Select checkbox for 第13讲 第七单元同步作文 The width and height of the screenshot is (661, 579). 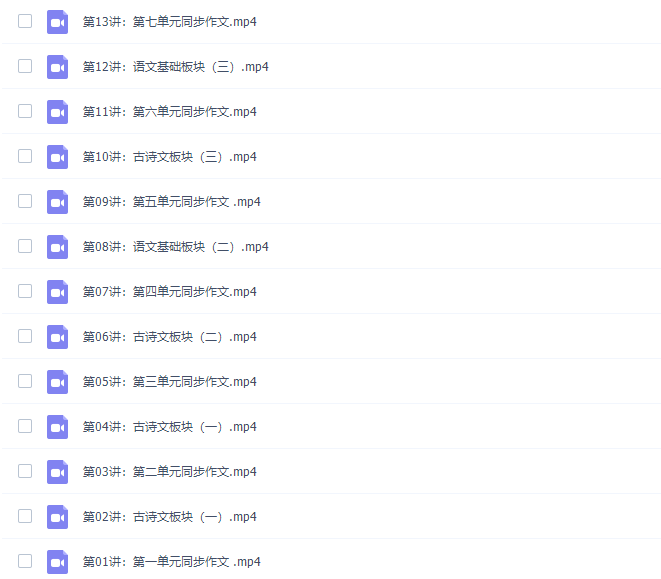[x=25, y=21]
